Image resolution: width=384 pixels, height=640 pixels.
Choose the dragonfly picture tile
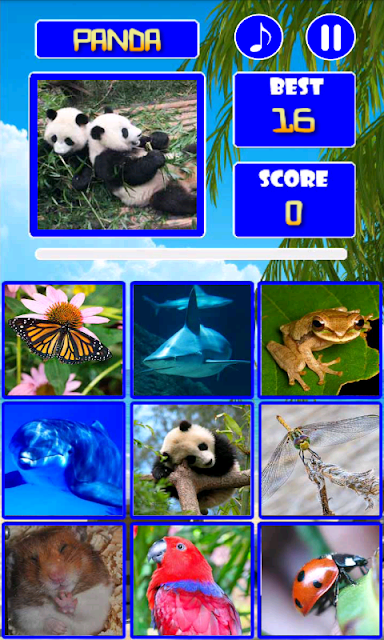coord(320,460)
